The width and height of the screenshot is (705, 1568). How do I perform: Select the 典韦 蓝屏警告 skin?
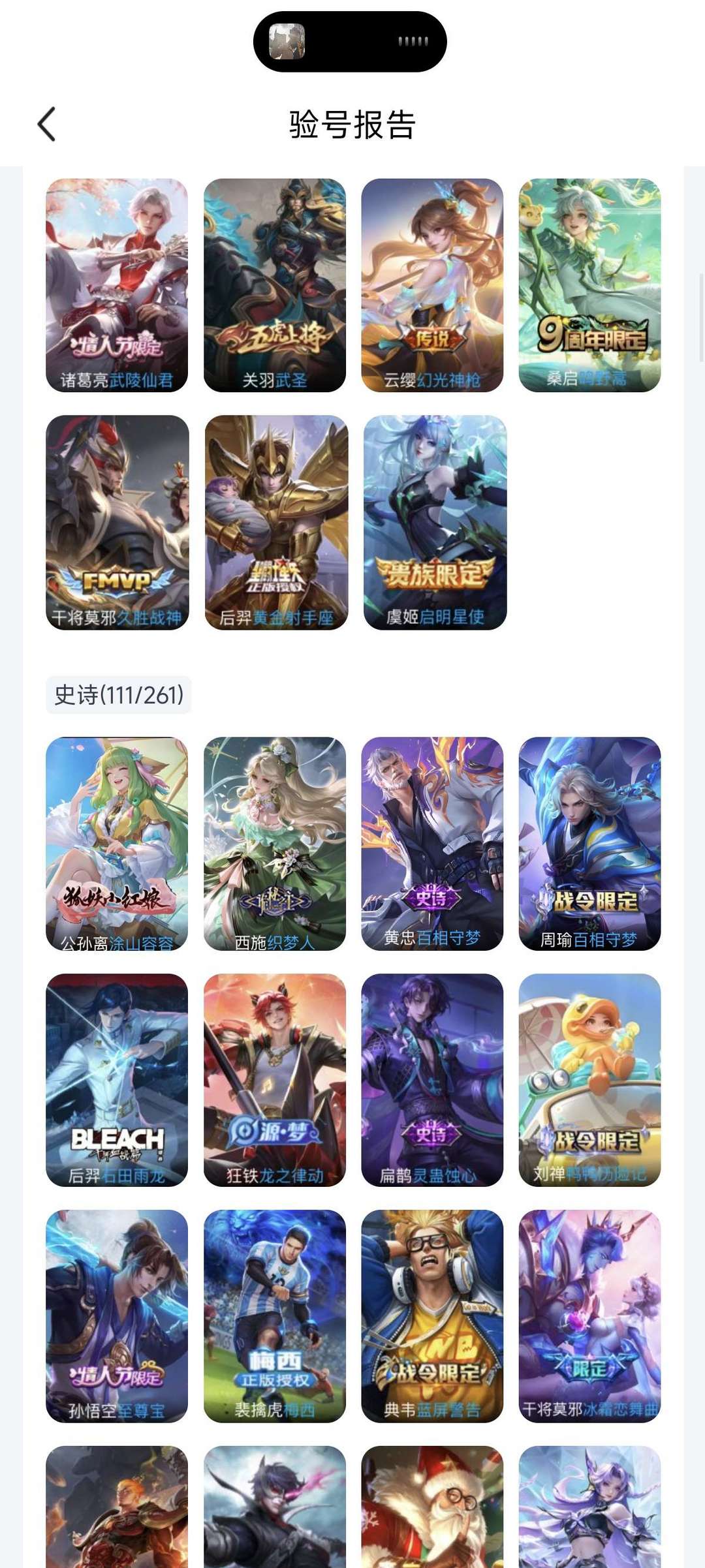(432, 1316)
